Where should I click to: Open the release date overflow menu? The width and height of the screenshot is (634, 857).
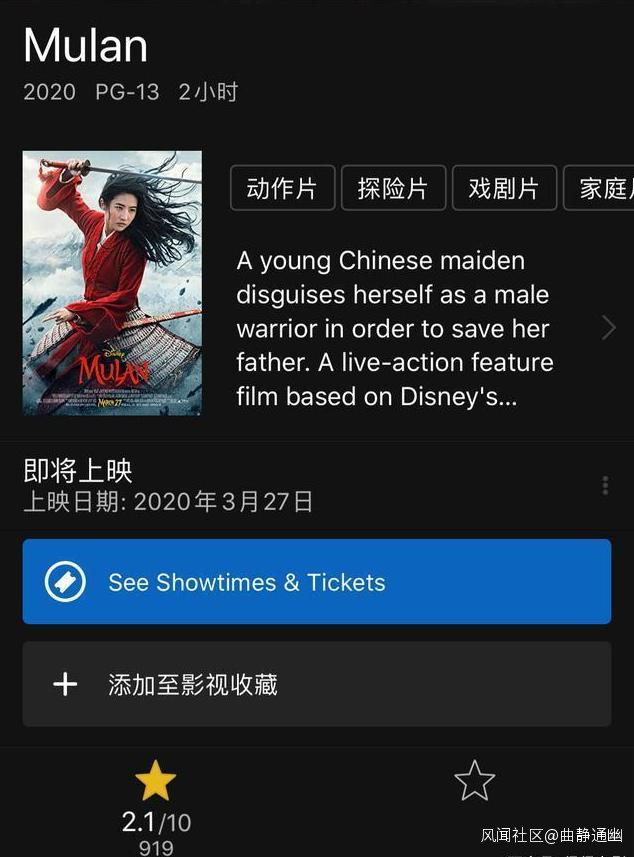(x=605, y=486)
